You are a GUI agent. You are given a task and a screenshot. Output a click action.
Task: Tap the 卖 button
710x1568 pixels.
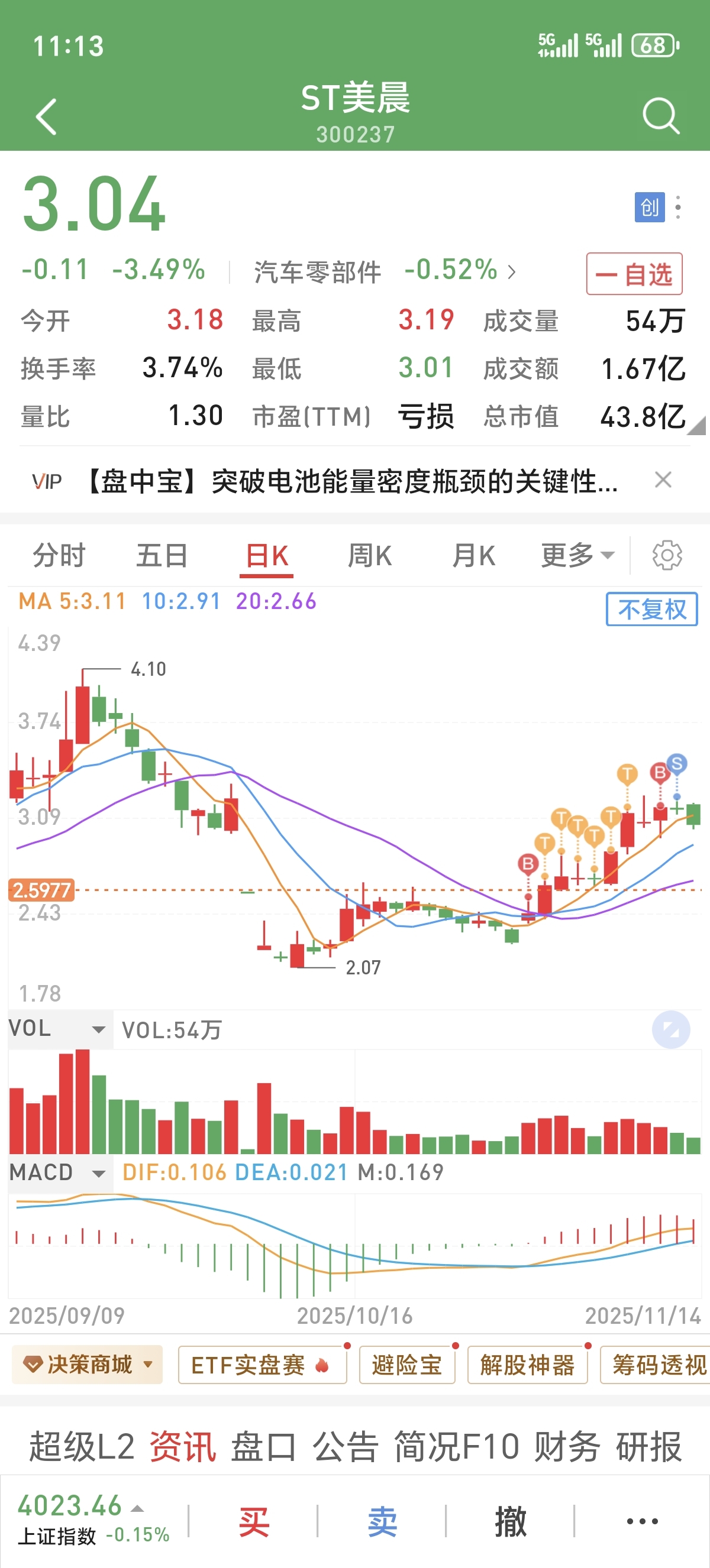tap(382, 1522)
